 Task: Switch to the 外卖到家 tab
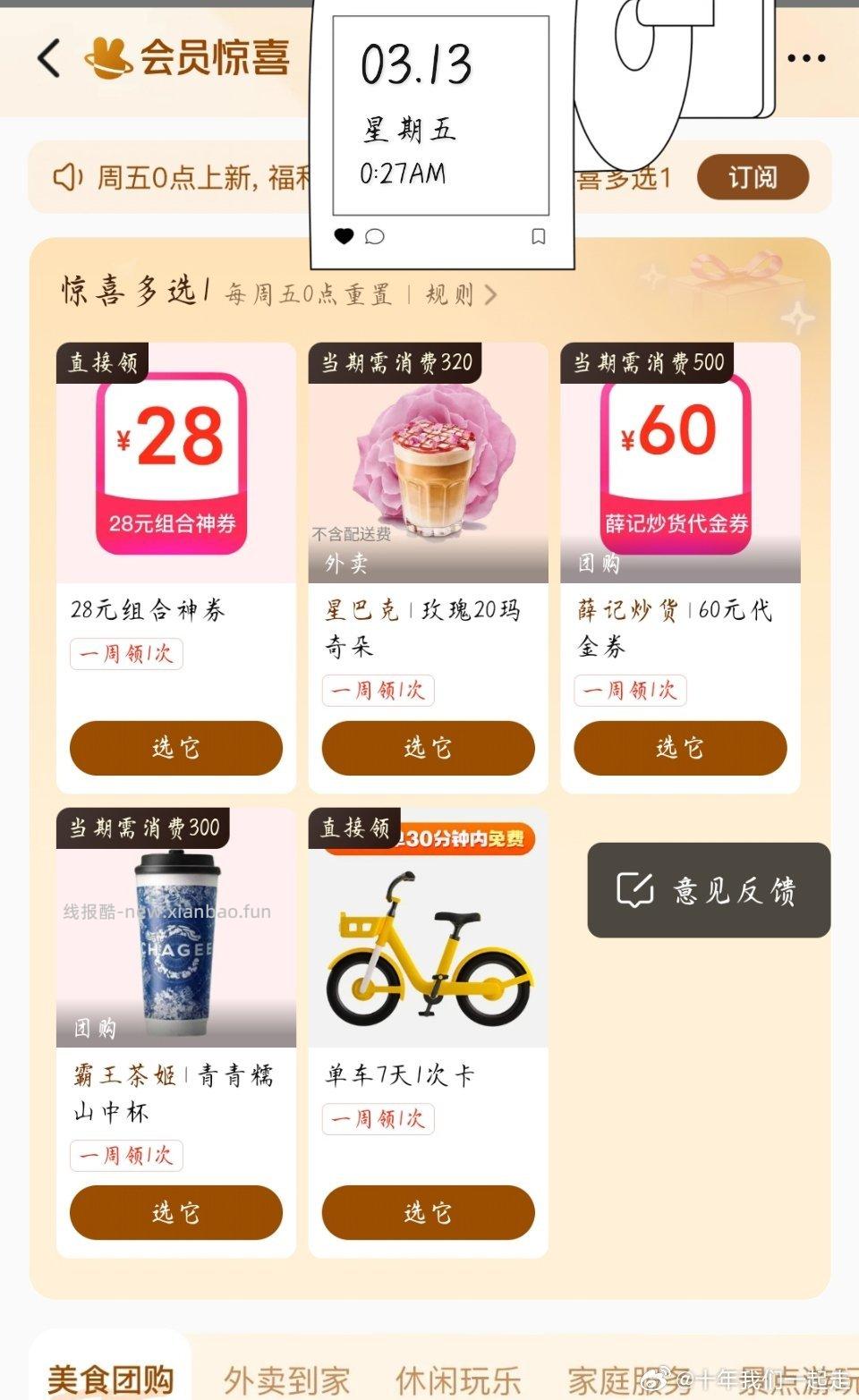pyautogui.click(x=288, y=1378)
